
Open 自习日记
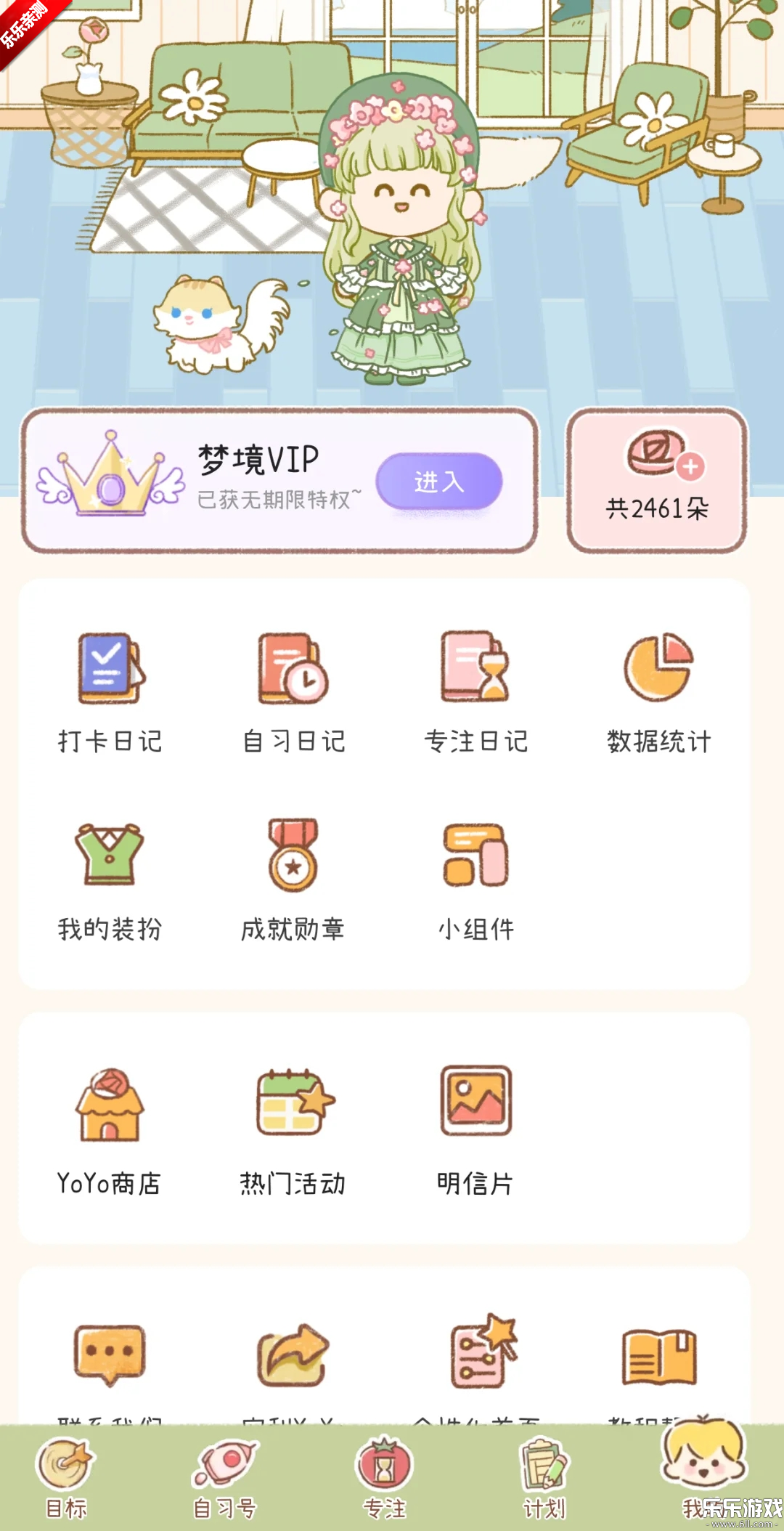[293, 691]
